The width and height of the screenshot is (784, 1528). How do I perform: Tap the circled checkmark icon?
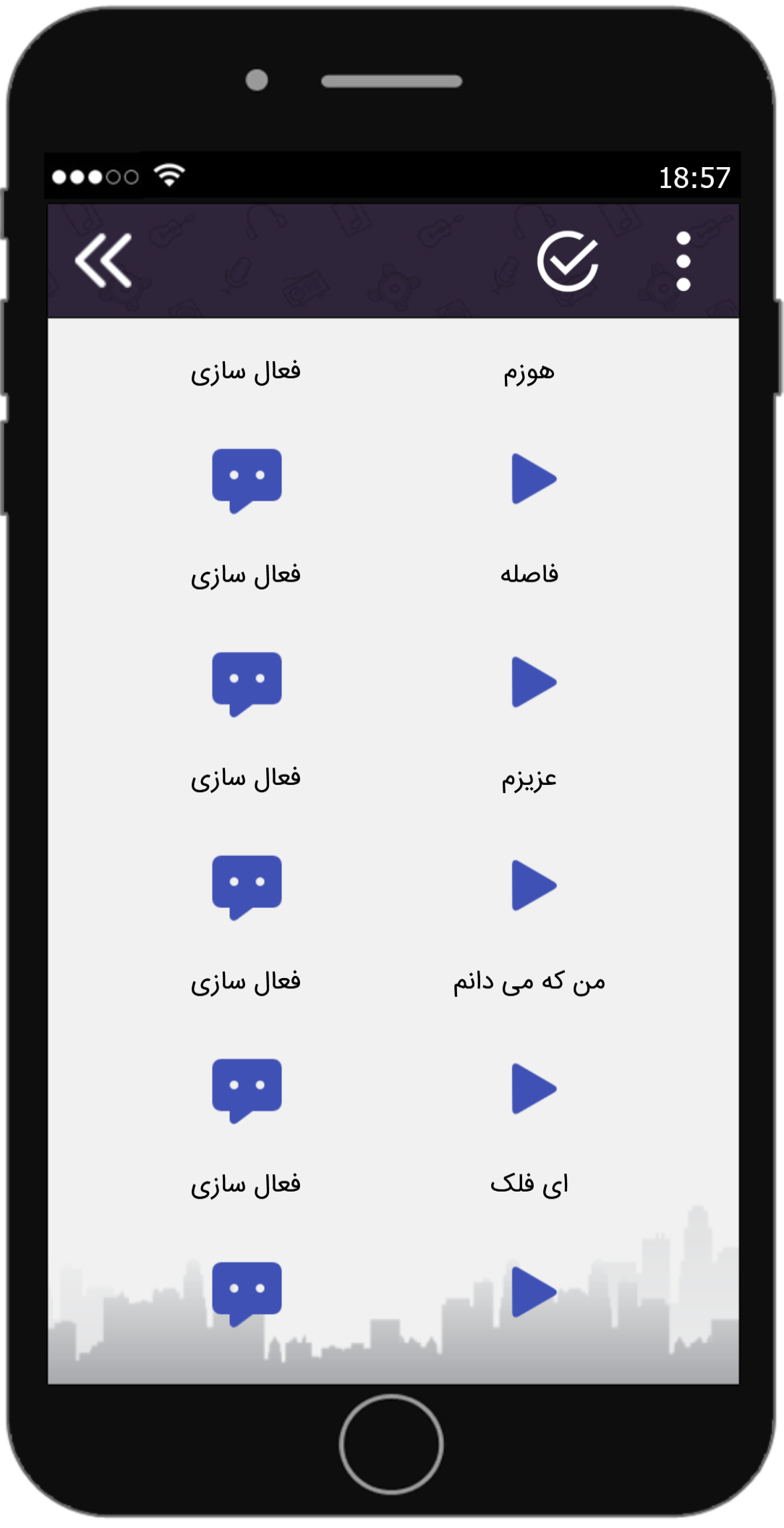568,261
